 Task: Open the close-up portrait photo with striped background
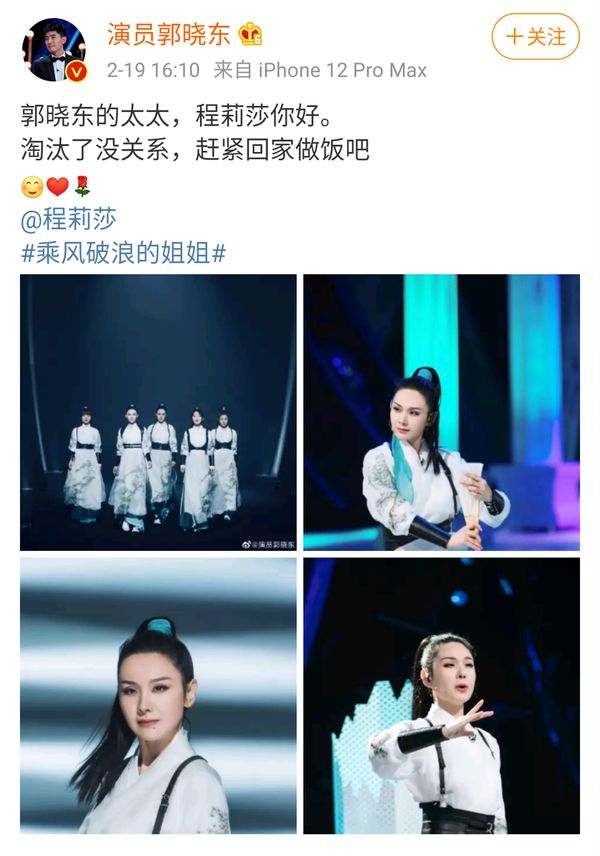(x=159, y=695)
